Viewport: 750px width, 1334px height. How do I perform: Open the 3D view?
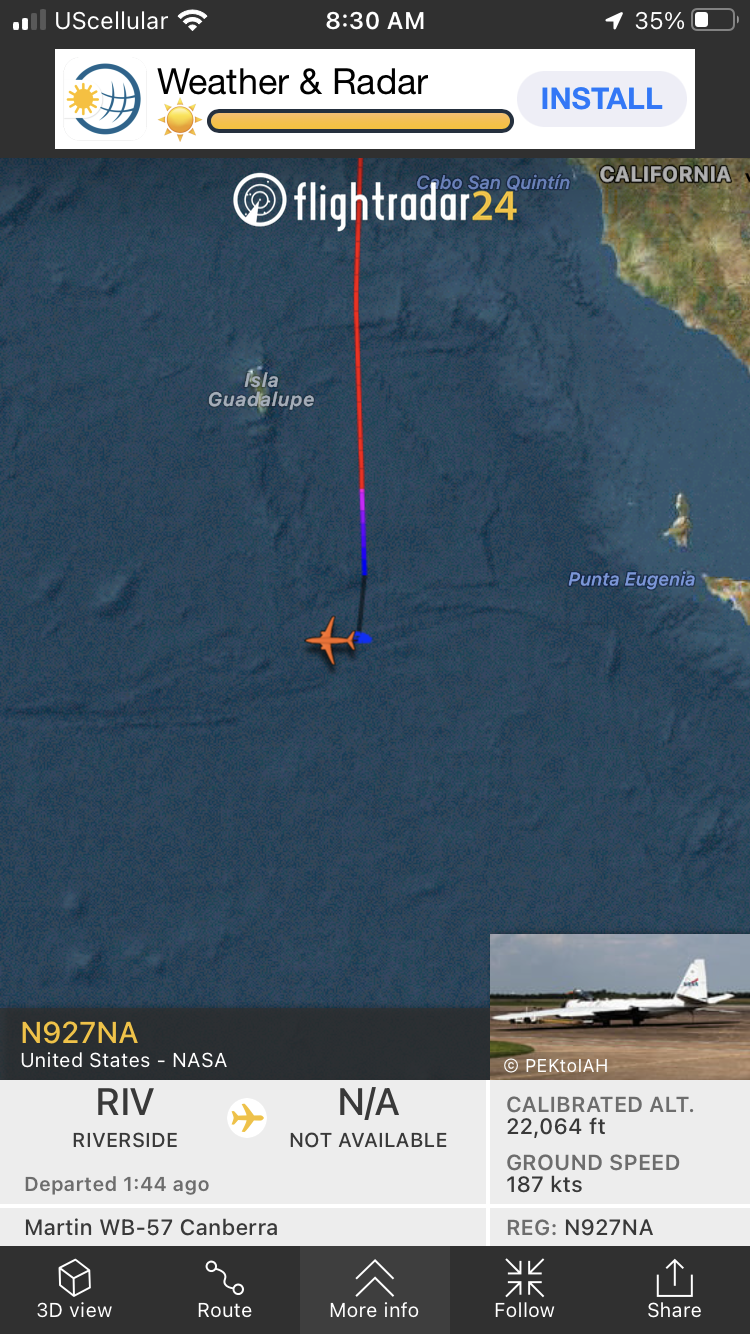point(75,1289)
